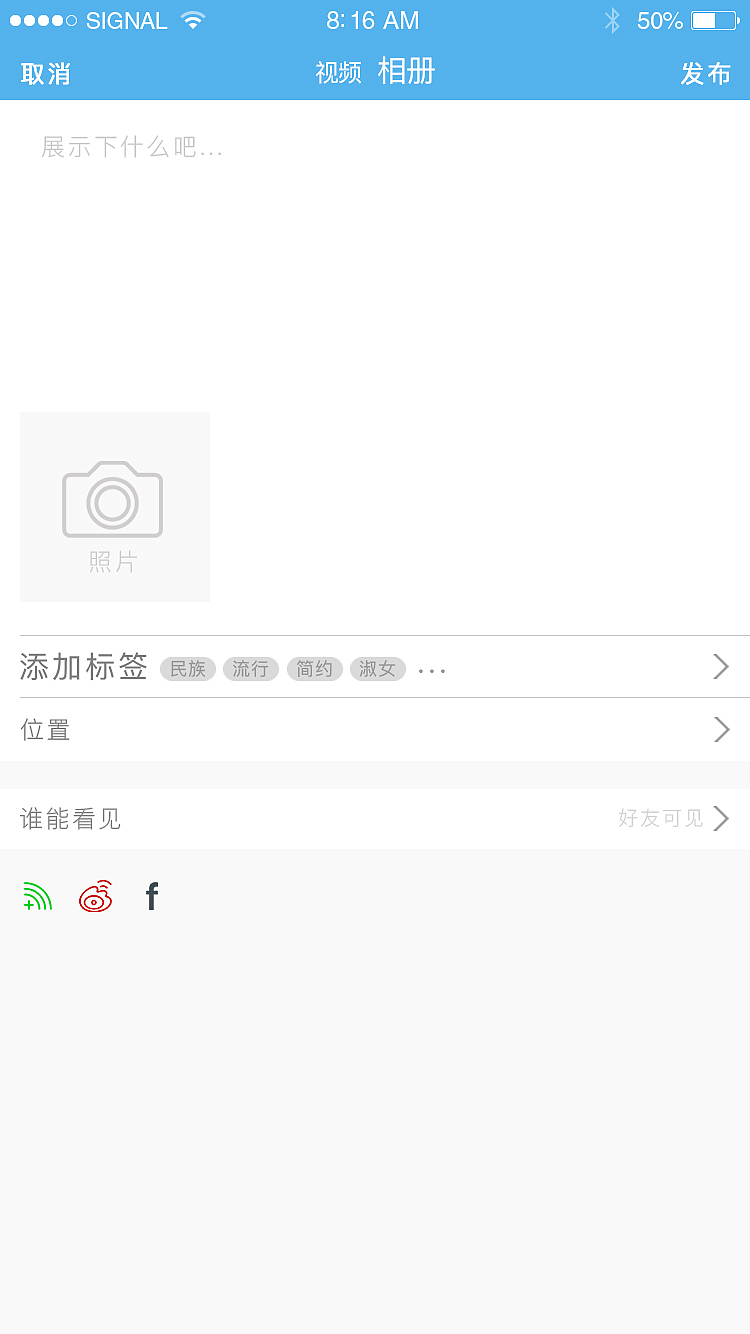Viewport: 750px width, 1334px height.
Task: Pick the 简约 tag chip
Action: pos(314,669)
